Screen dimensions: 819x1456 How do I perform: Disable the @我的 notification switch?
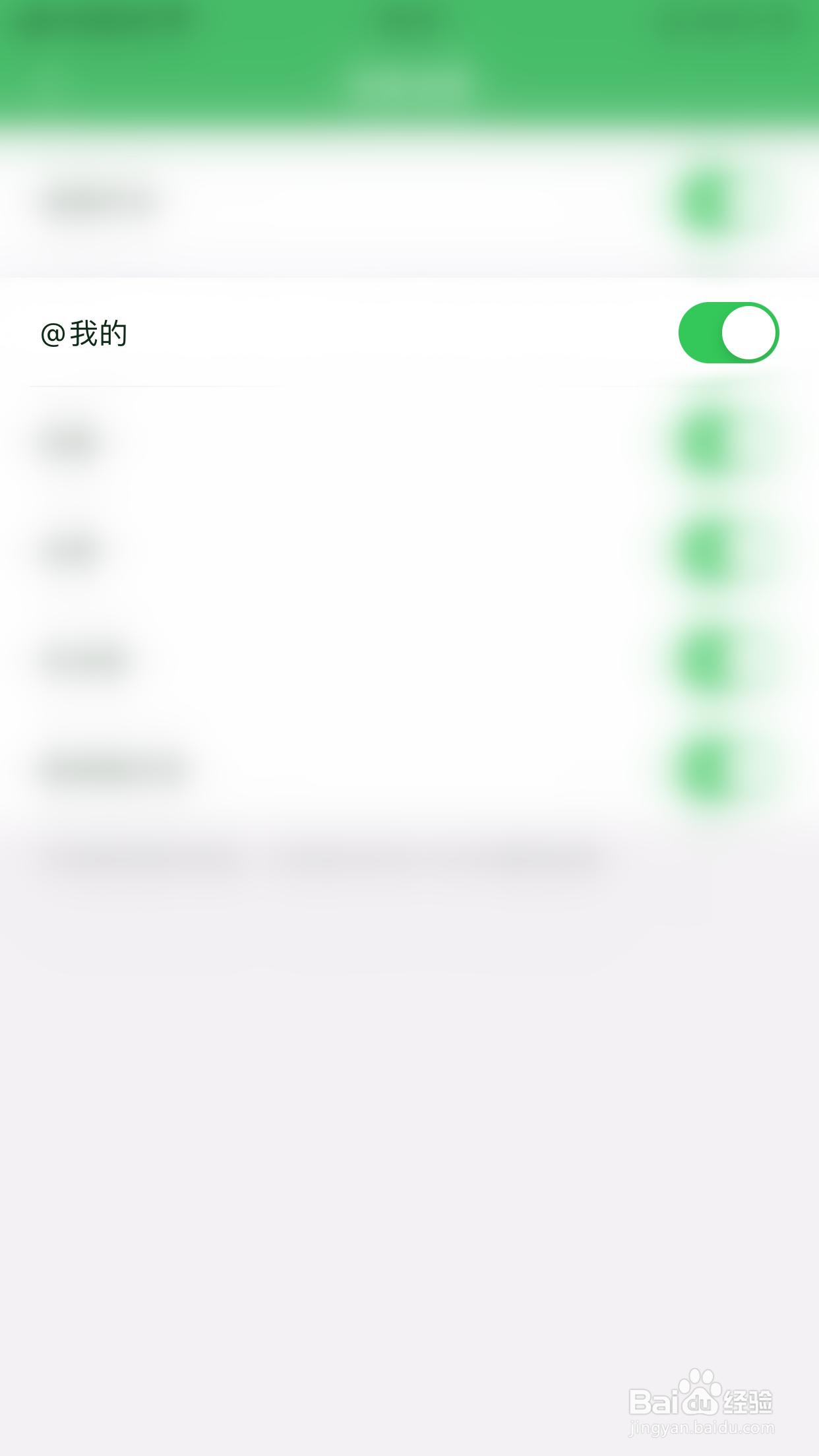tap(728, 332)
